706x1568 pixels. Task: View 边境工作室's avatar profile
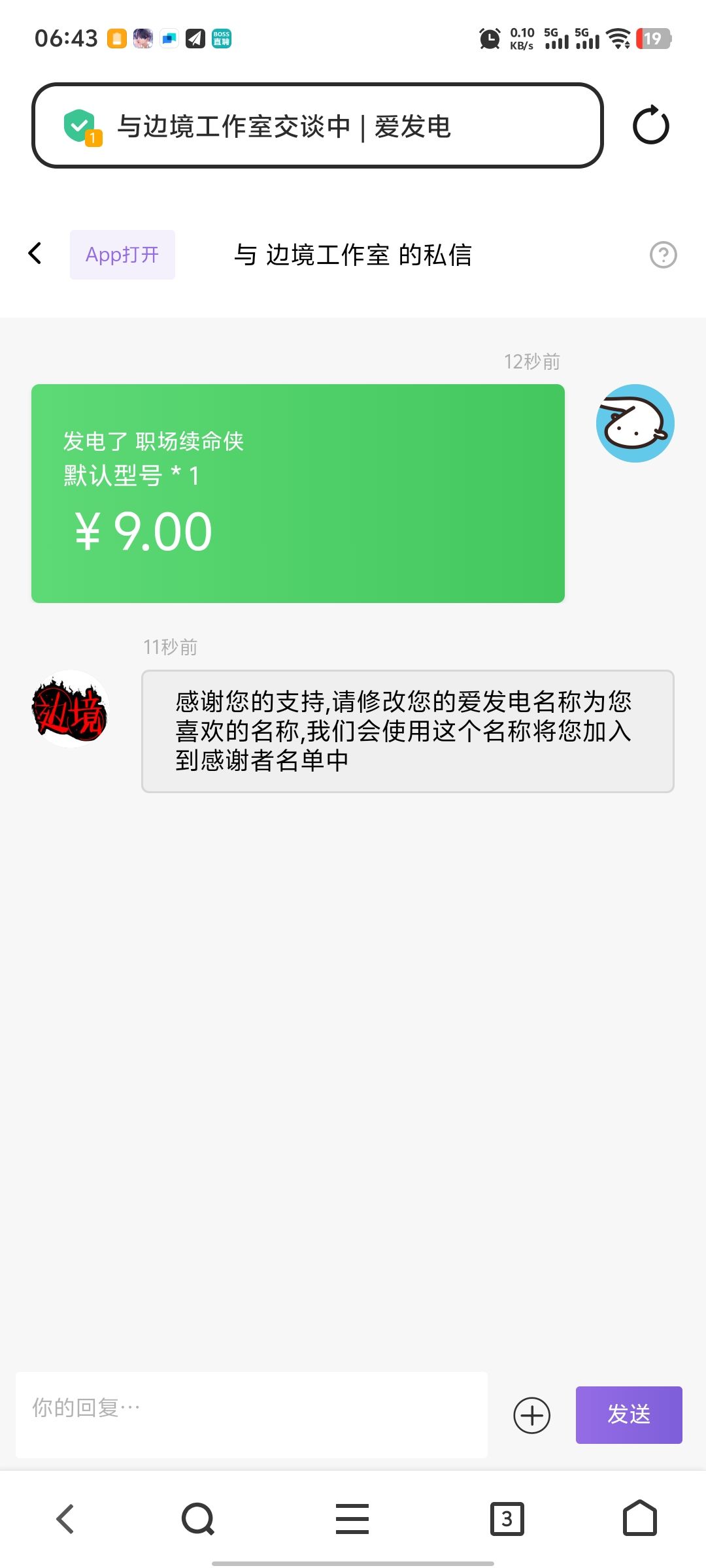(70, 709)
